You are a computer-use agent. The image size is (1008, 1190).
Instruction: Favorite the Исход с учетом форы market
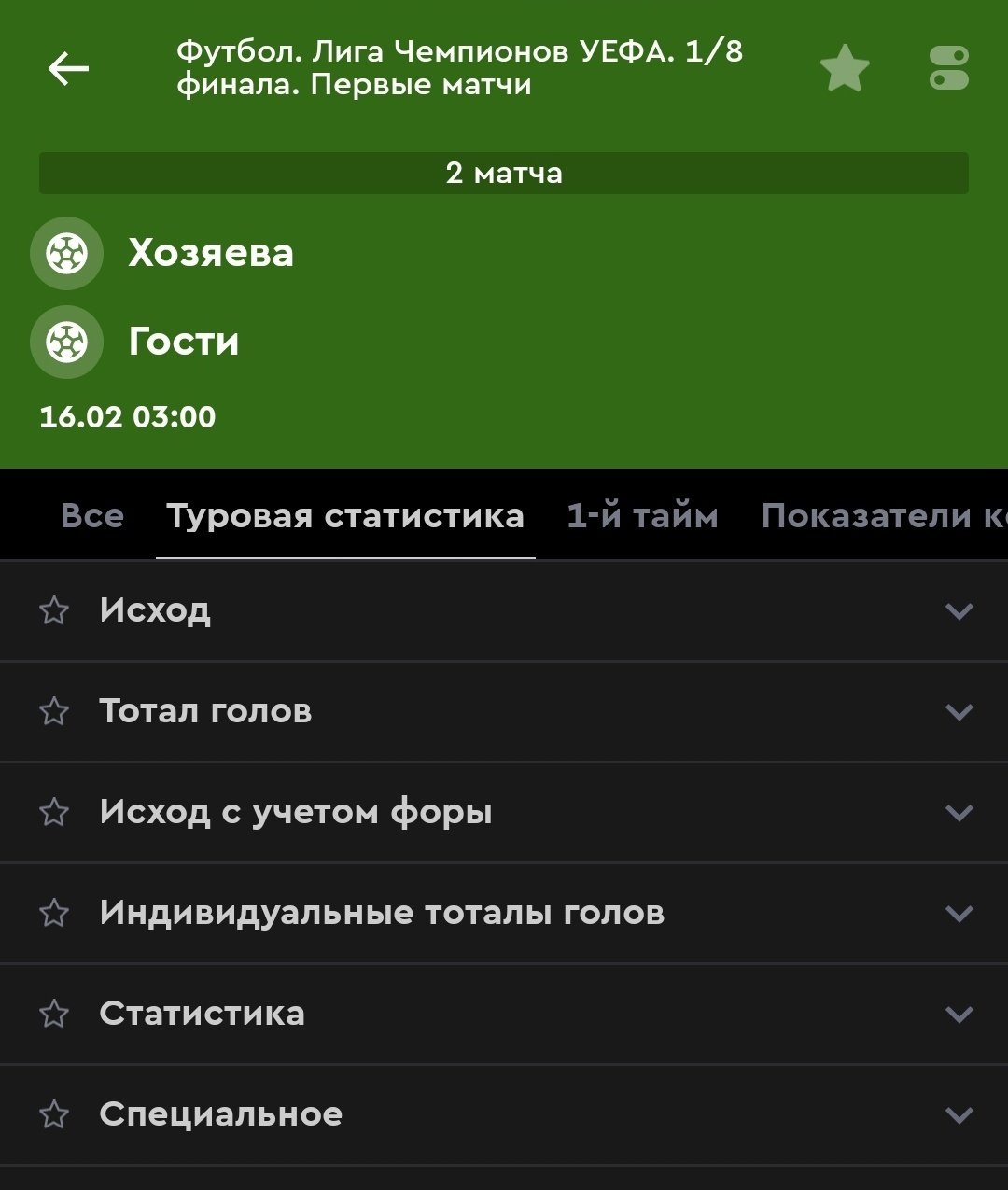tap(54, 813)
